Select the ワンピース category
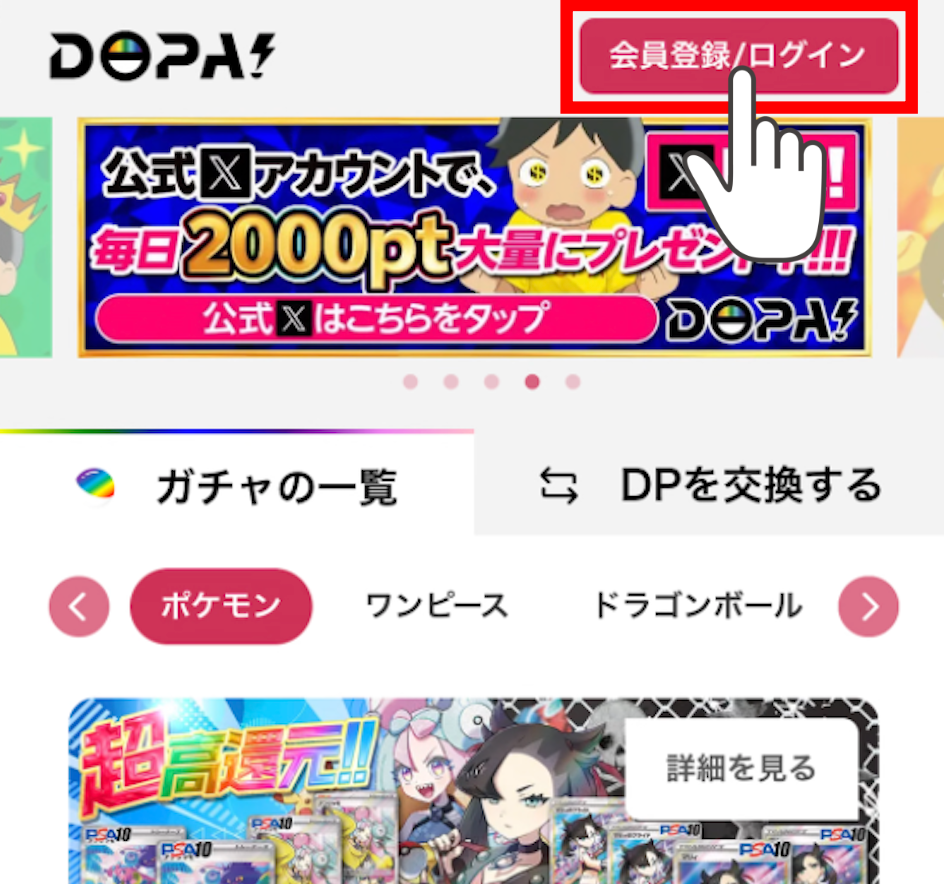944x884 pixels. 437,605
